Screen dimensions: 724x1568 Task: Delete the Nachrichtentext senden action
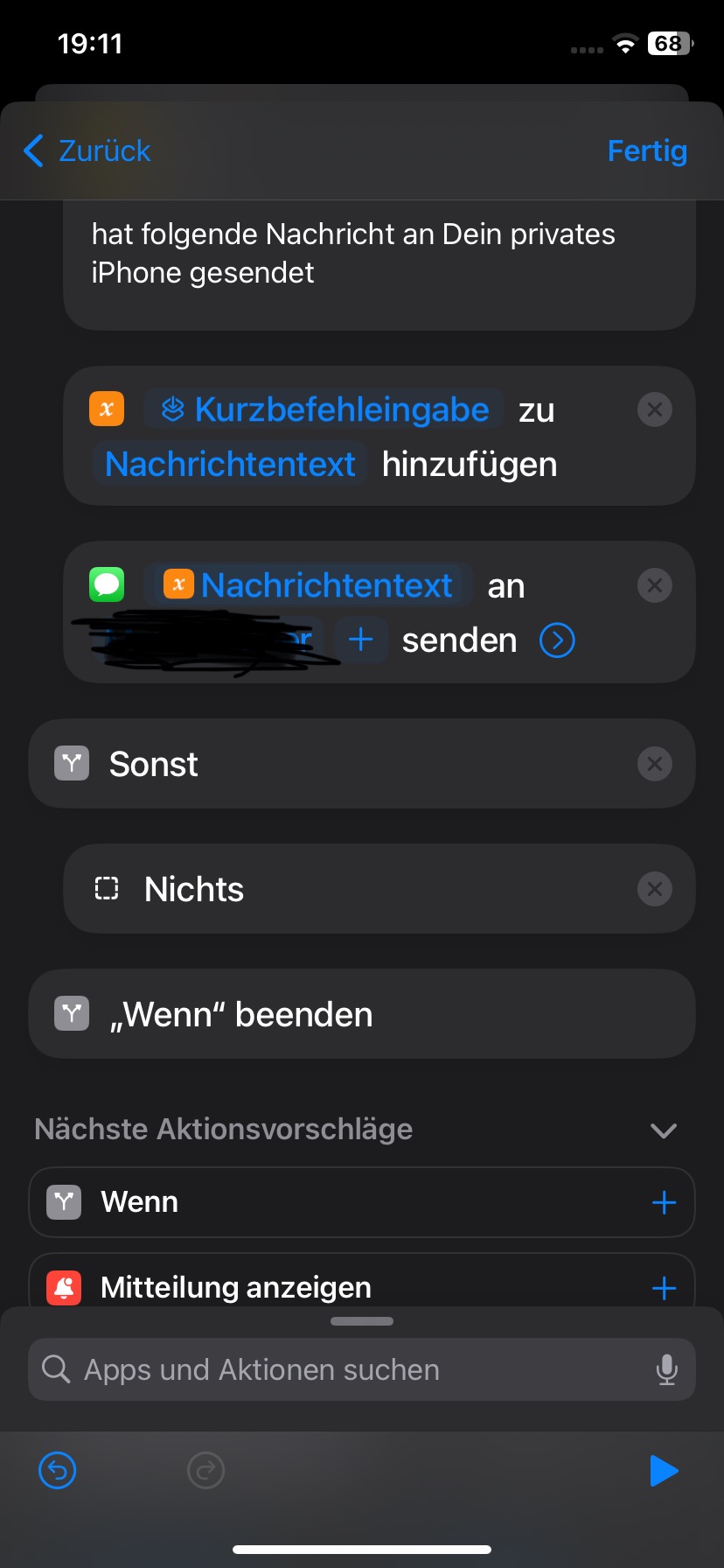[x=654, y=585]
